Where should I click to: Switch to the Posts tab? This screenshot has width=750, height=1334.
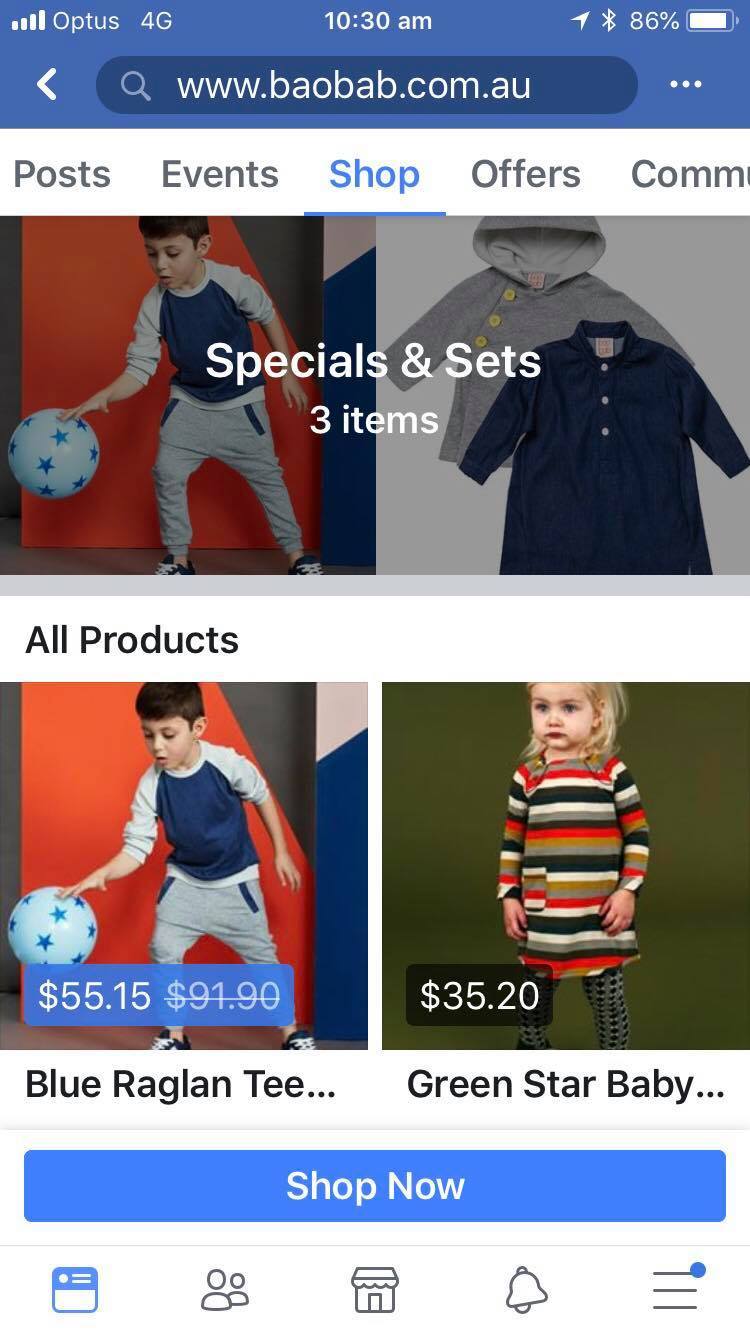click(x=62, y=174)
